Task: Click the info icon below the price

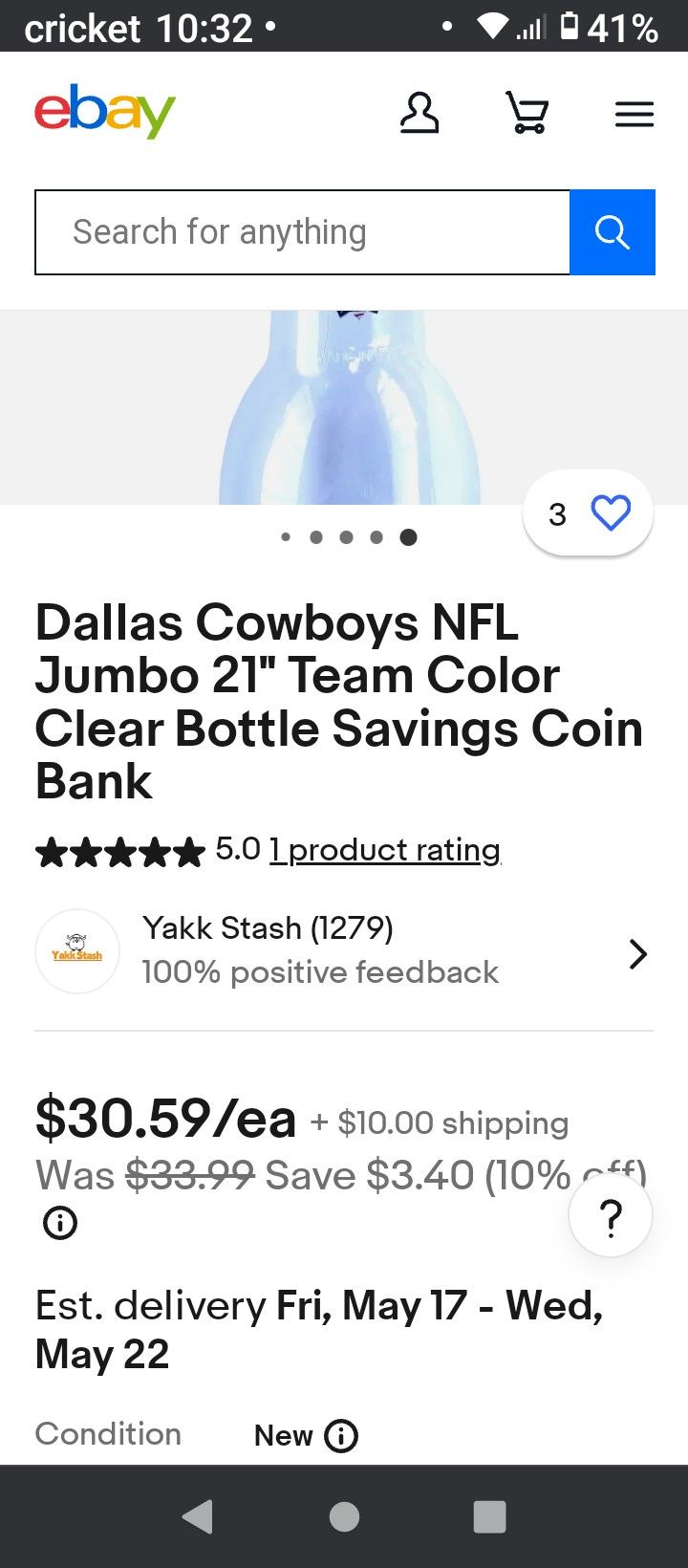Action: point(58,1223)
